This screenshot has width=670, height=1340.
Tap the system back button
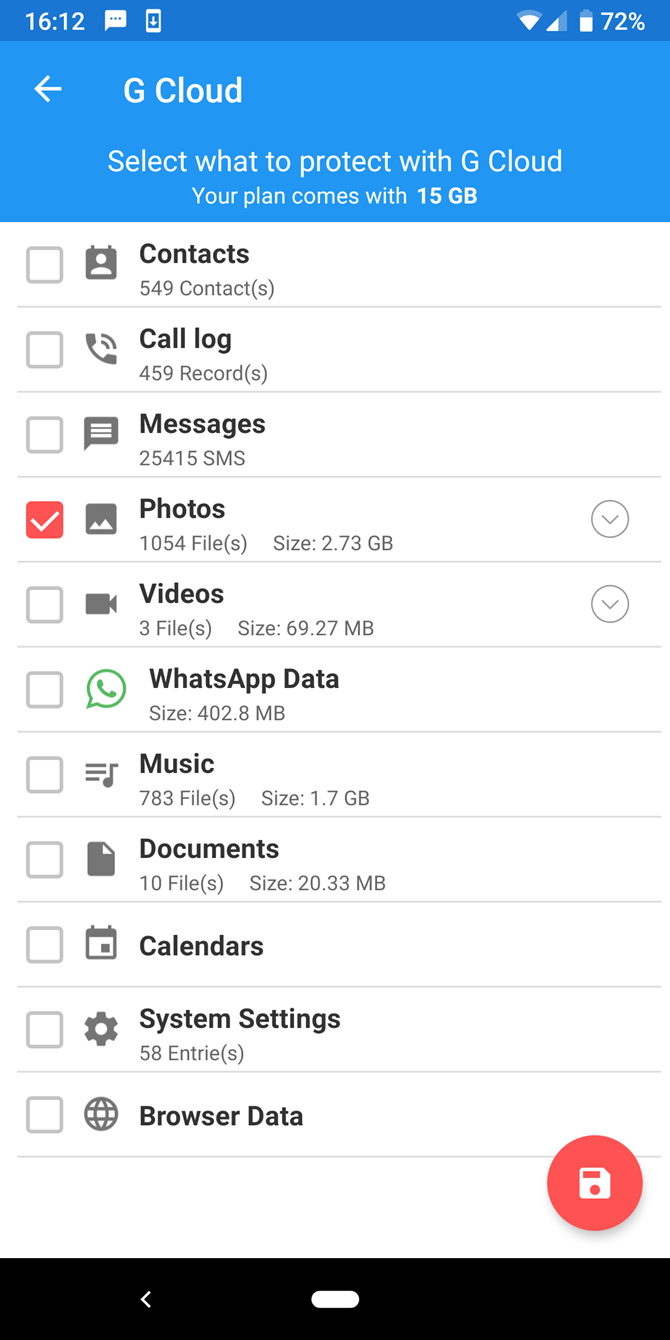pos(146,1299)
